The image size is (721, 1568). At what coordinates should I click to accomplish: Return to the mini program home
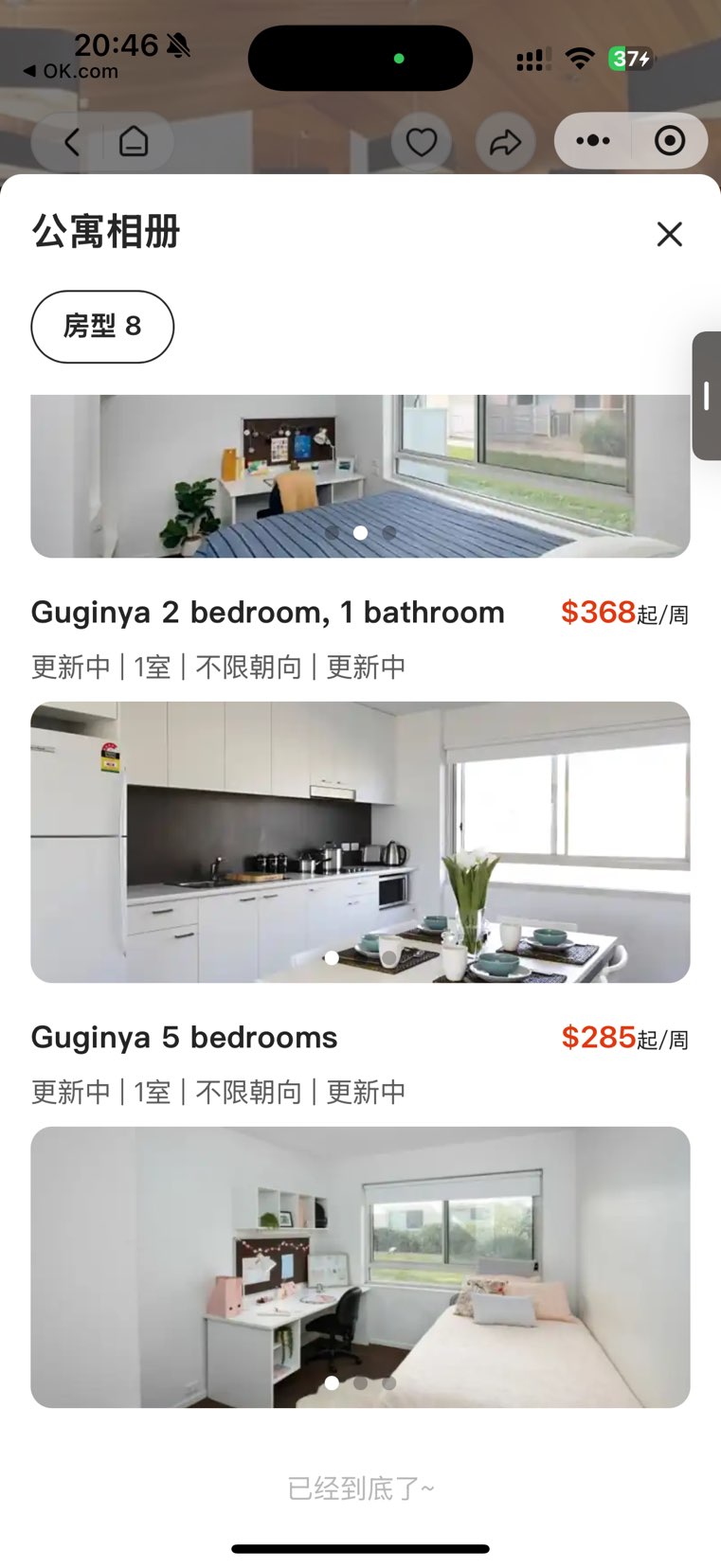[134, 142]
